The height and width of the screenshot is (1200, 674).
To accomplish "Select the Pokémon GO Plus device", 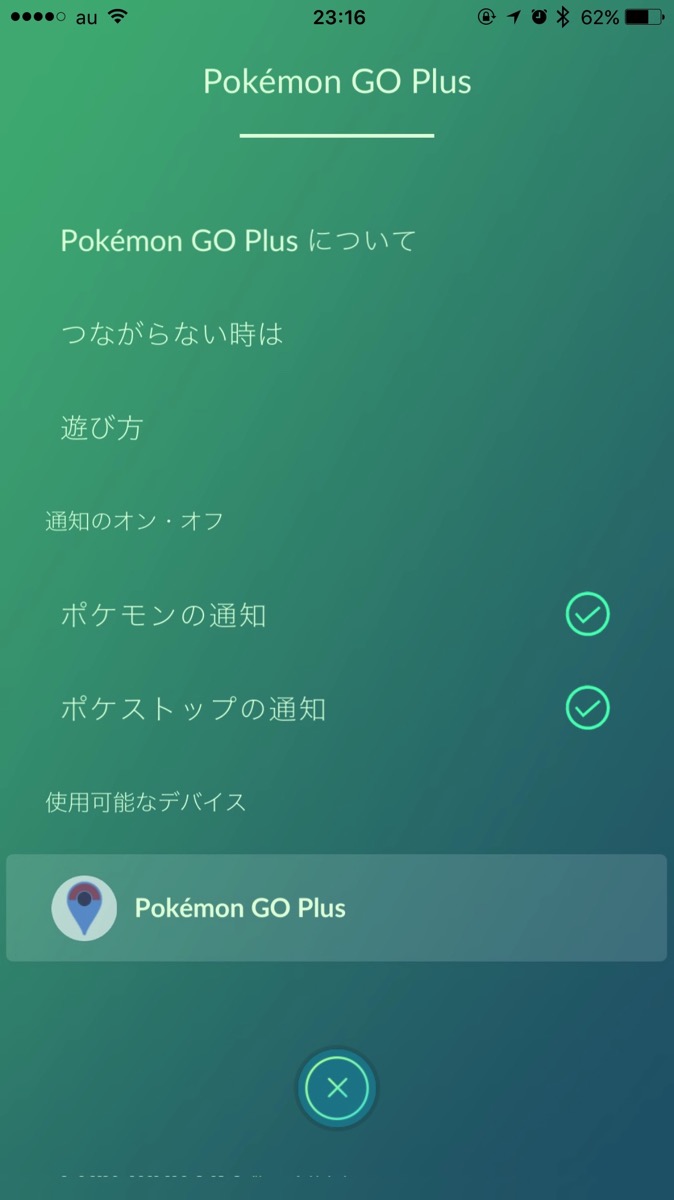I will coord(336,908).
